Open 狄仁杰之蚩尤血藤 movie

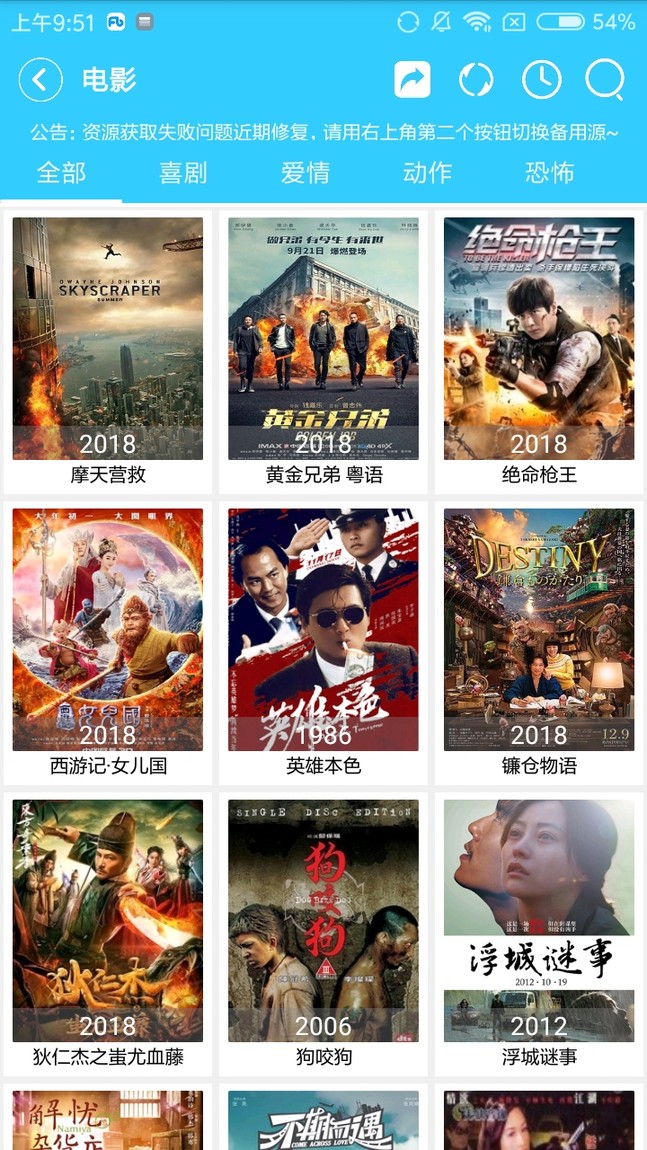pyautogui.click(x=108, y=934)
